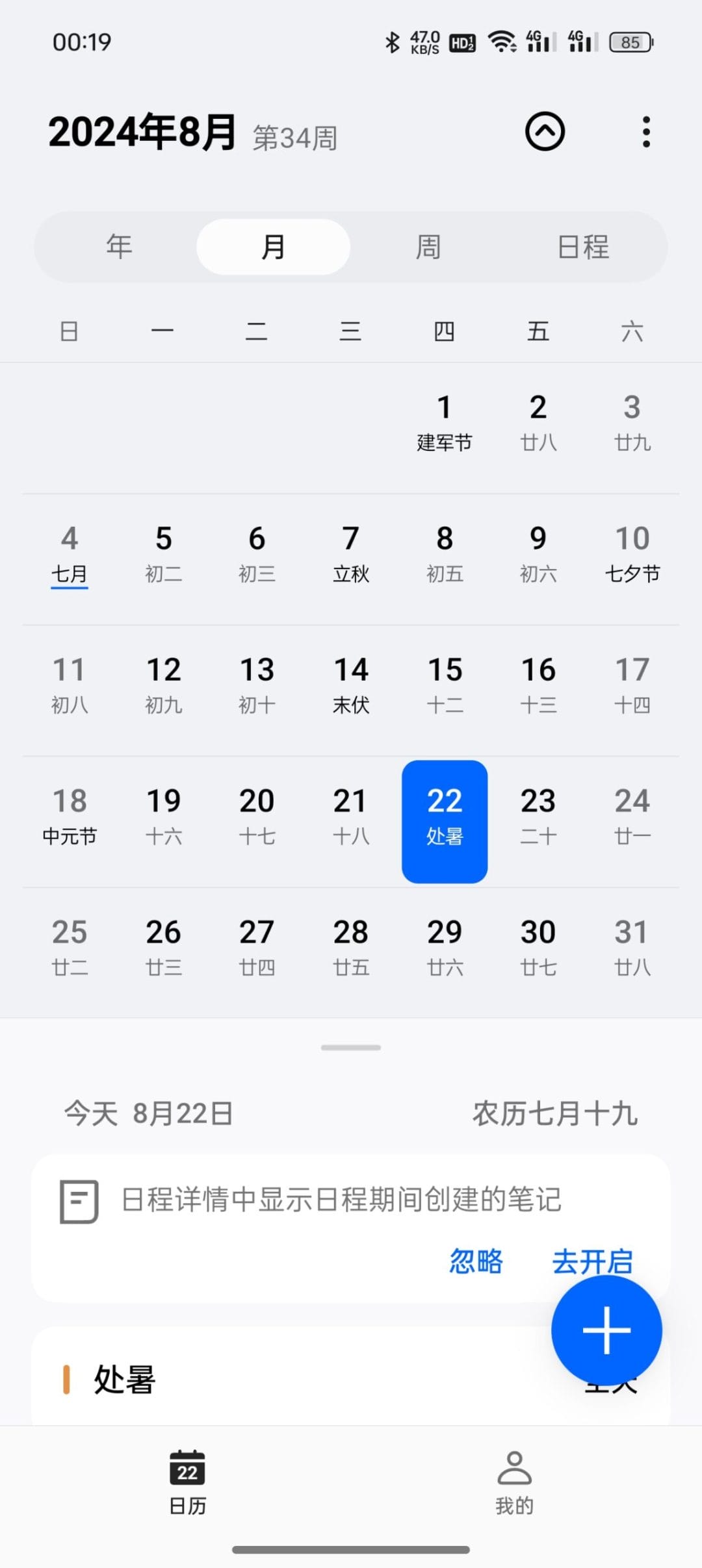Open the three-dot overflow menu
Viewport: 702px width, 1568px height.
click(x=645, y=132)
